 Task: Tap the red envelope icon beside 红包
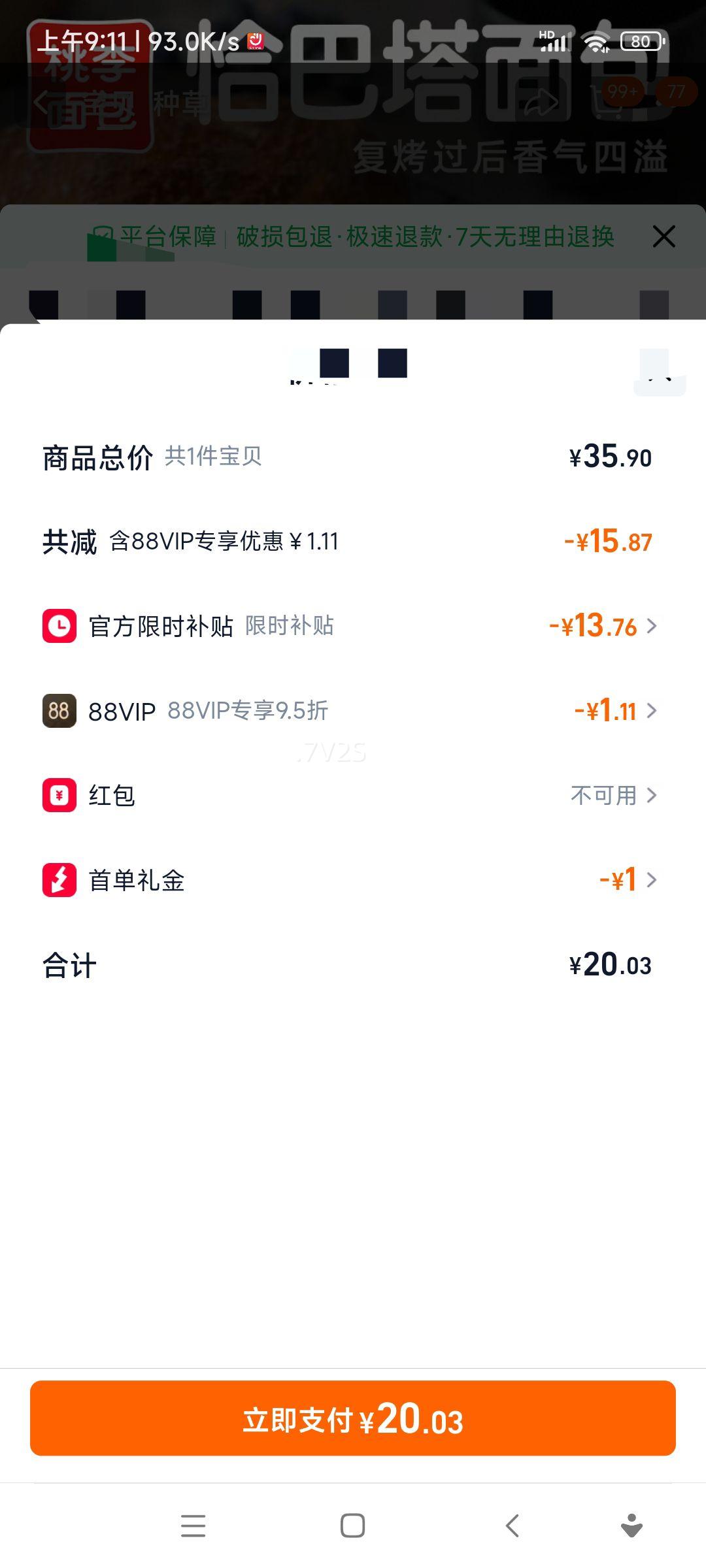click(x=59, y=796)
